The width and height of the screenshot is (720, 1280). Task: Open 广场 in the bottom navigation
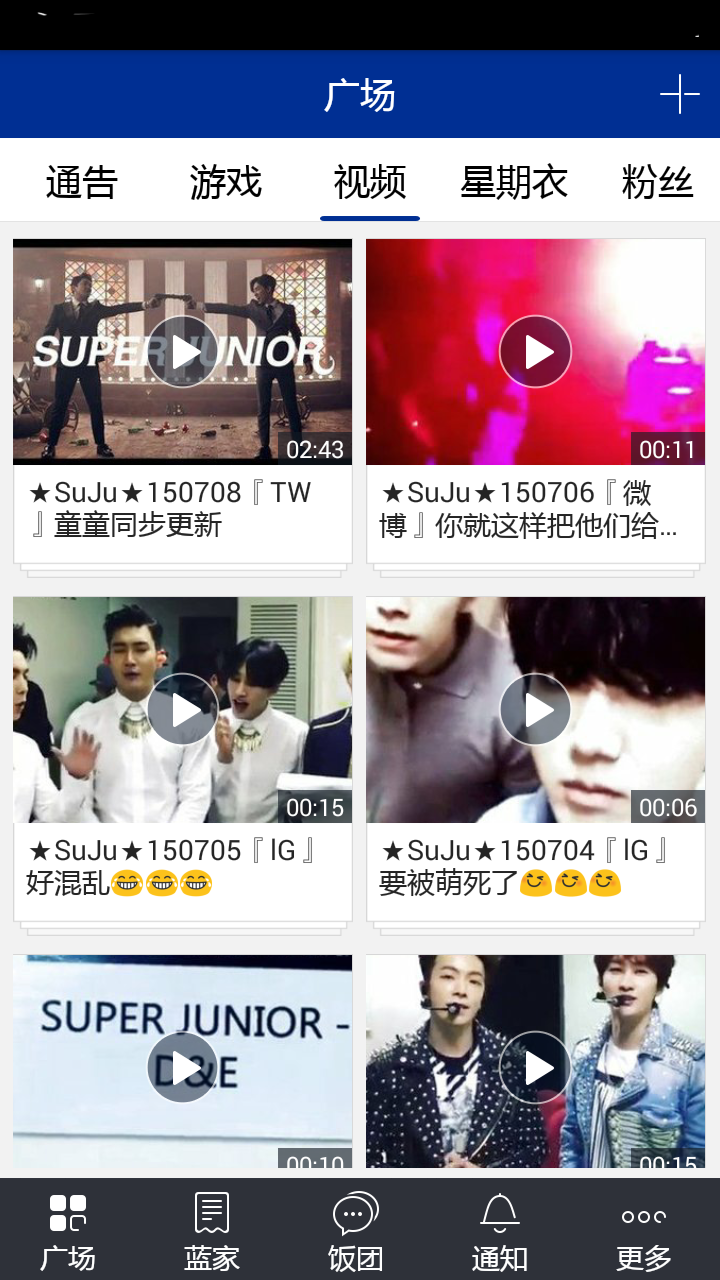point(68,1230)
